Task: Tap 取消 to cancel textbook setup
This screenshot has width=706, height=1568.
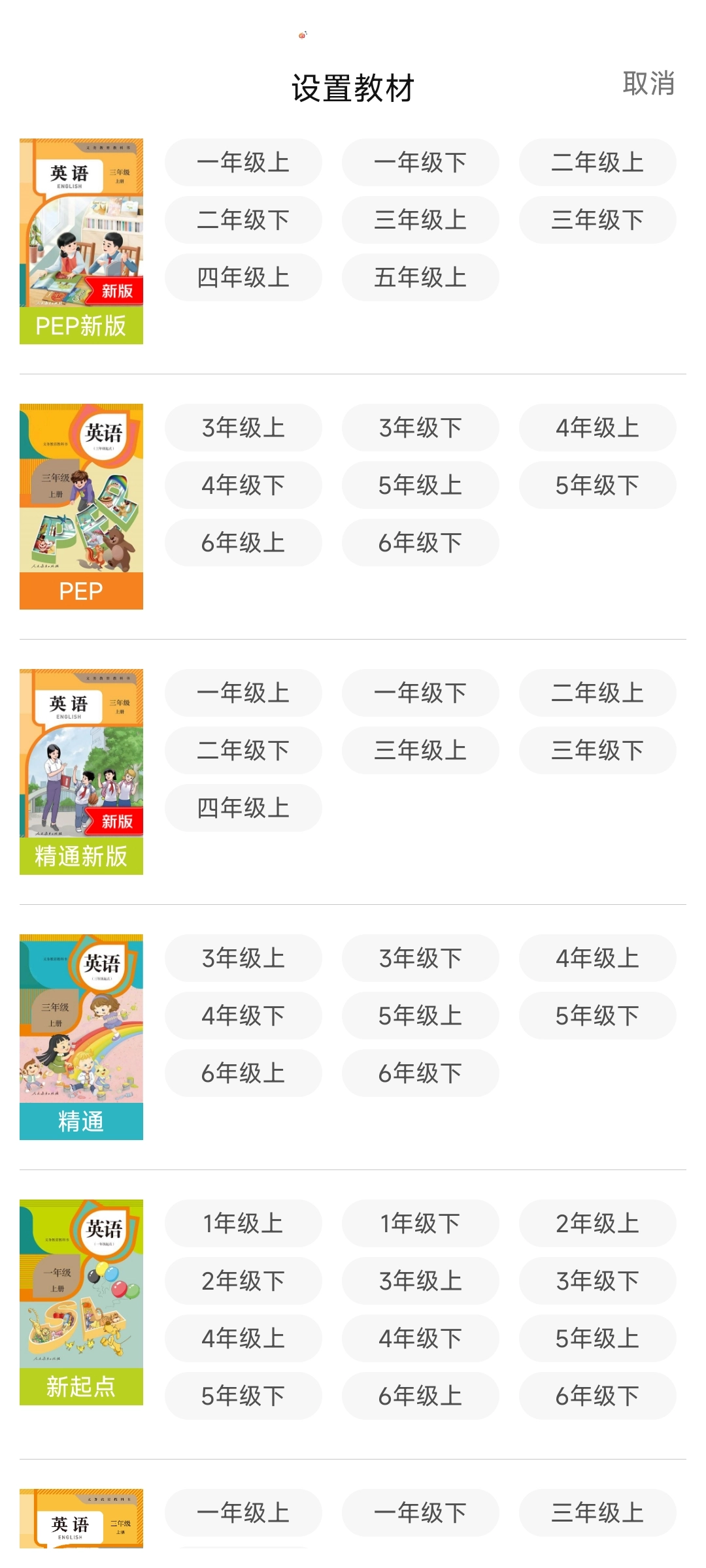Action: [x=648, y=84]
